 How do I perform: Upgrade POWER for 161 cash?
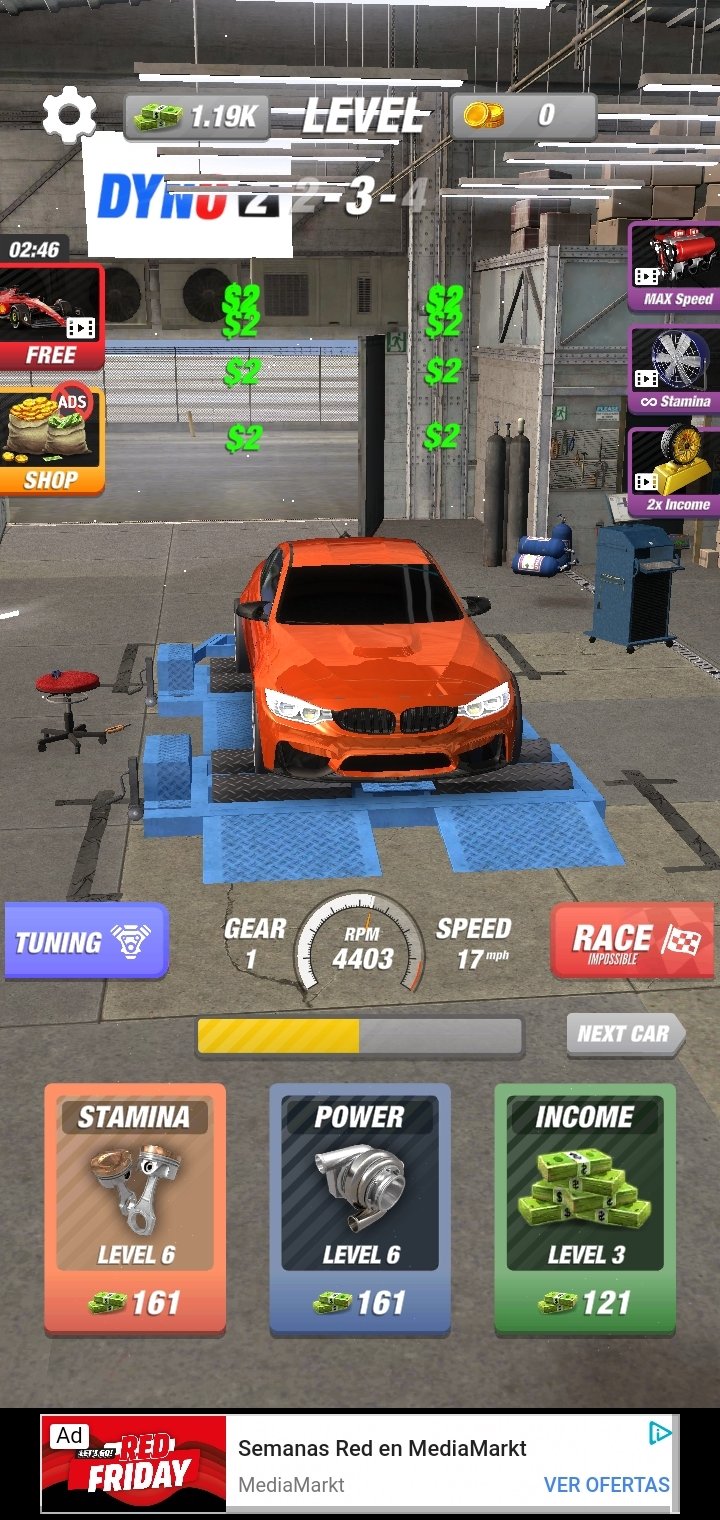click(360, 1208)
